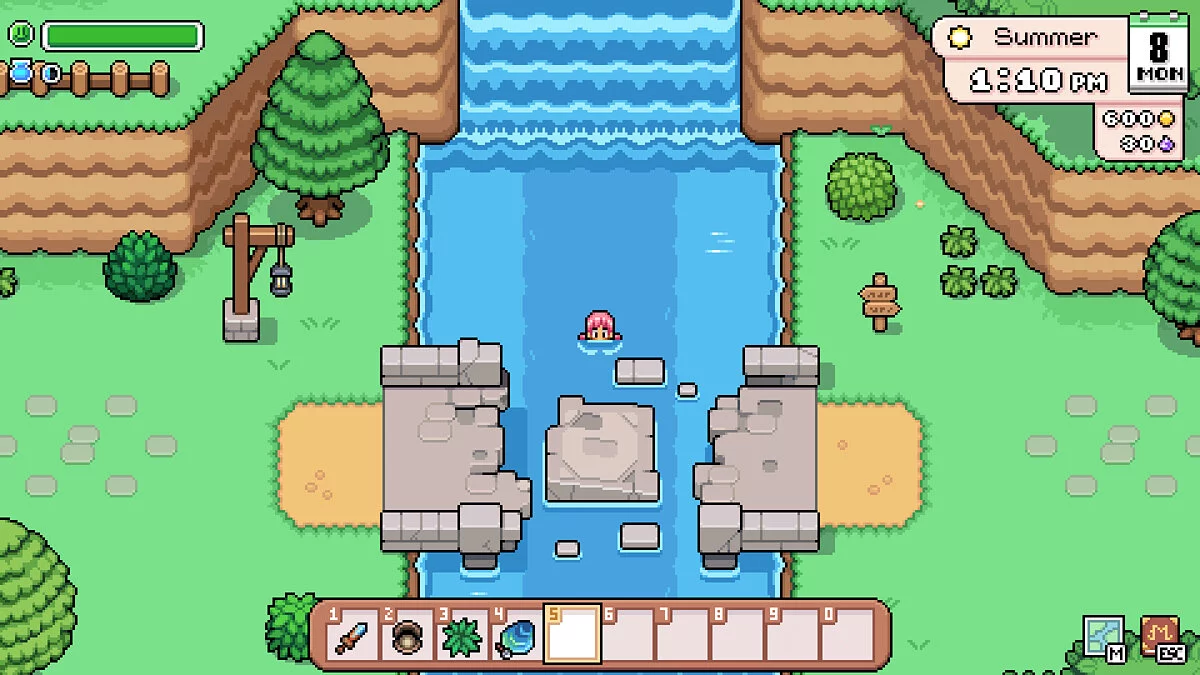Select empty hotbar slot 0
This screenshot has height=675, width=1200.
click(847, 636)
